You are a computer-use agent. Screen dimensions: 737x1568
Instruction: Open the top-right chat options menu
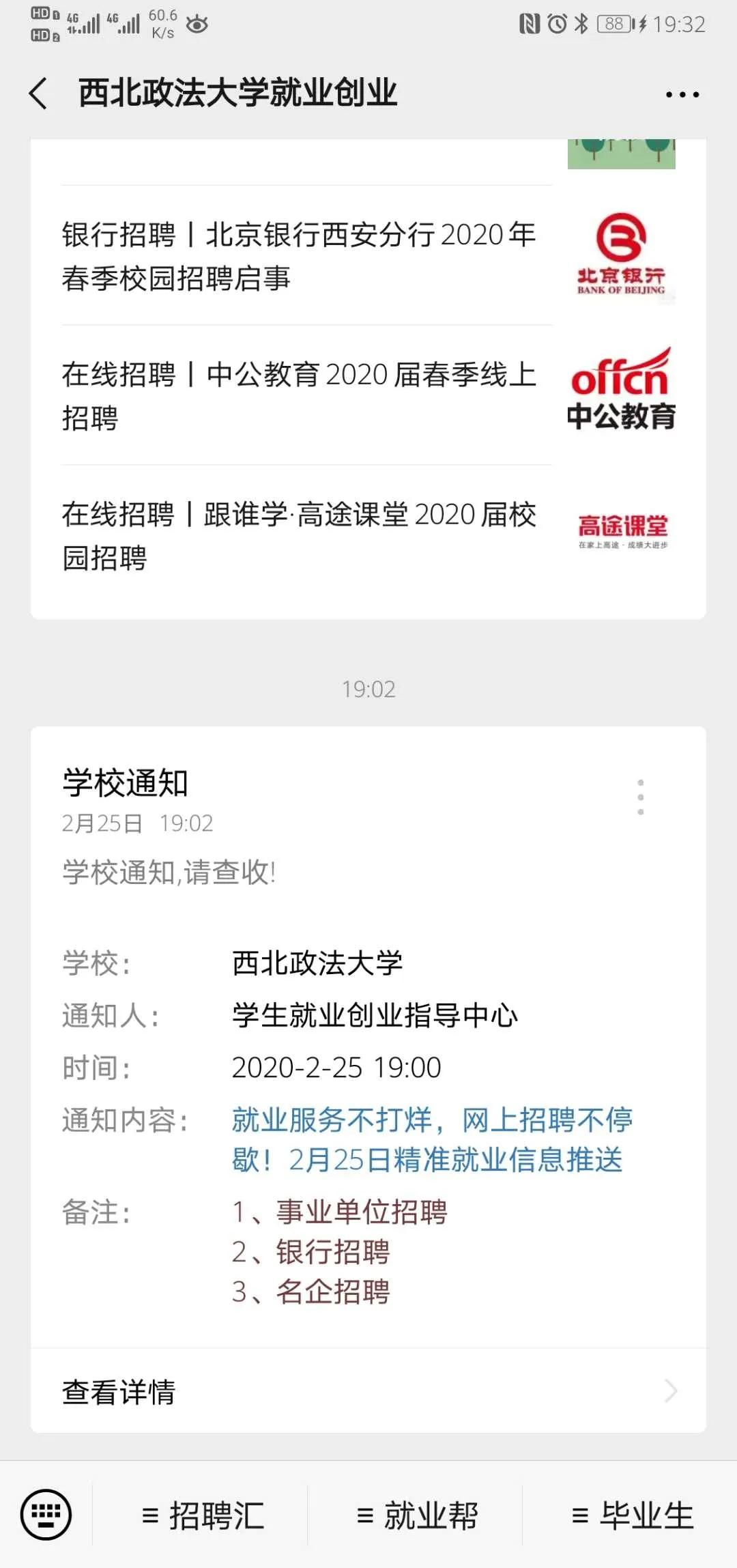[x=682, y=94]
